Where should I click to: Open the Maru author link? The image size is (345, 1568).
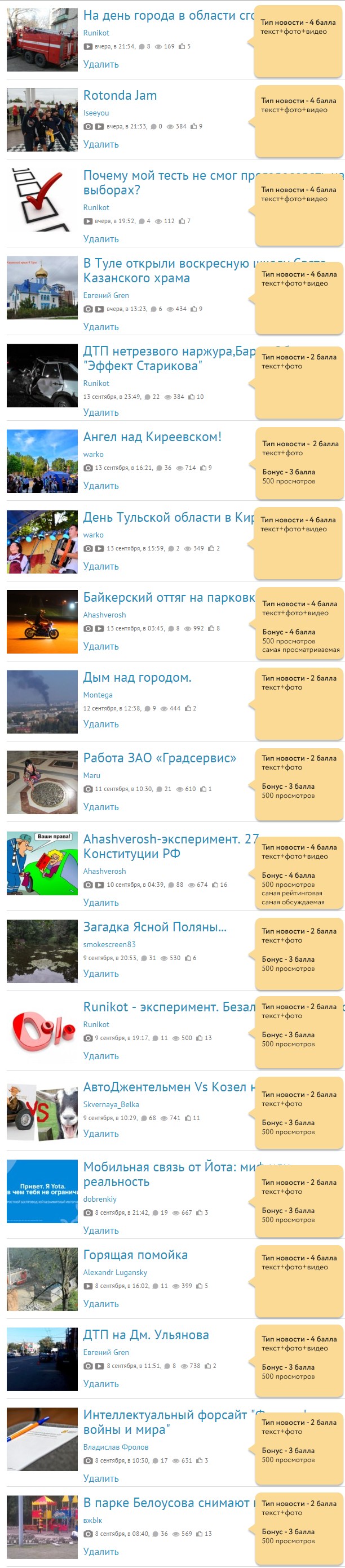pos(91,775)
